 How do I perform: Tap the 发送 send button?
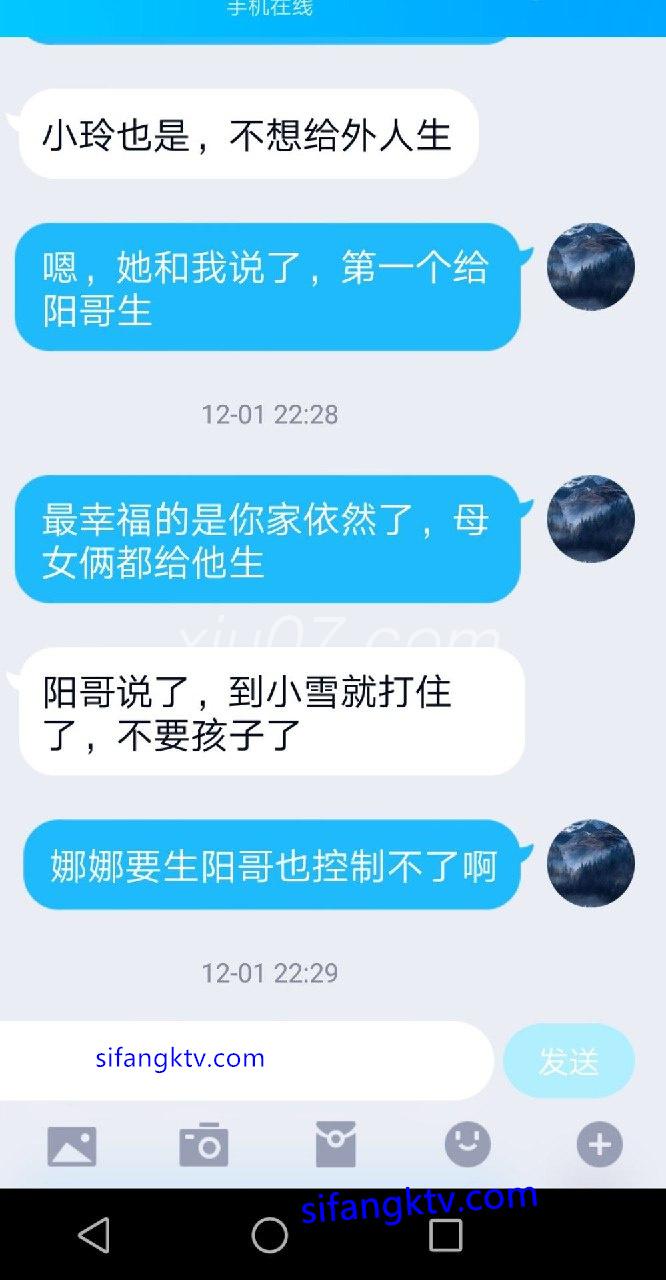568,1061
